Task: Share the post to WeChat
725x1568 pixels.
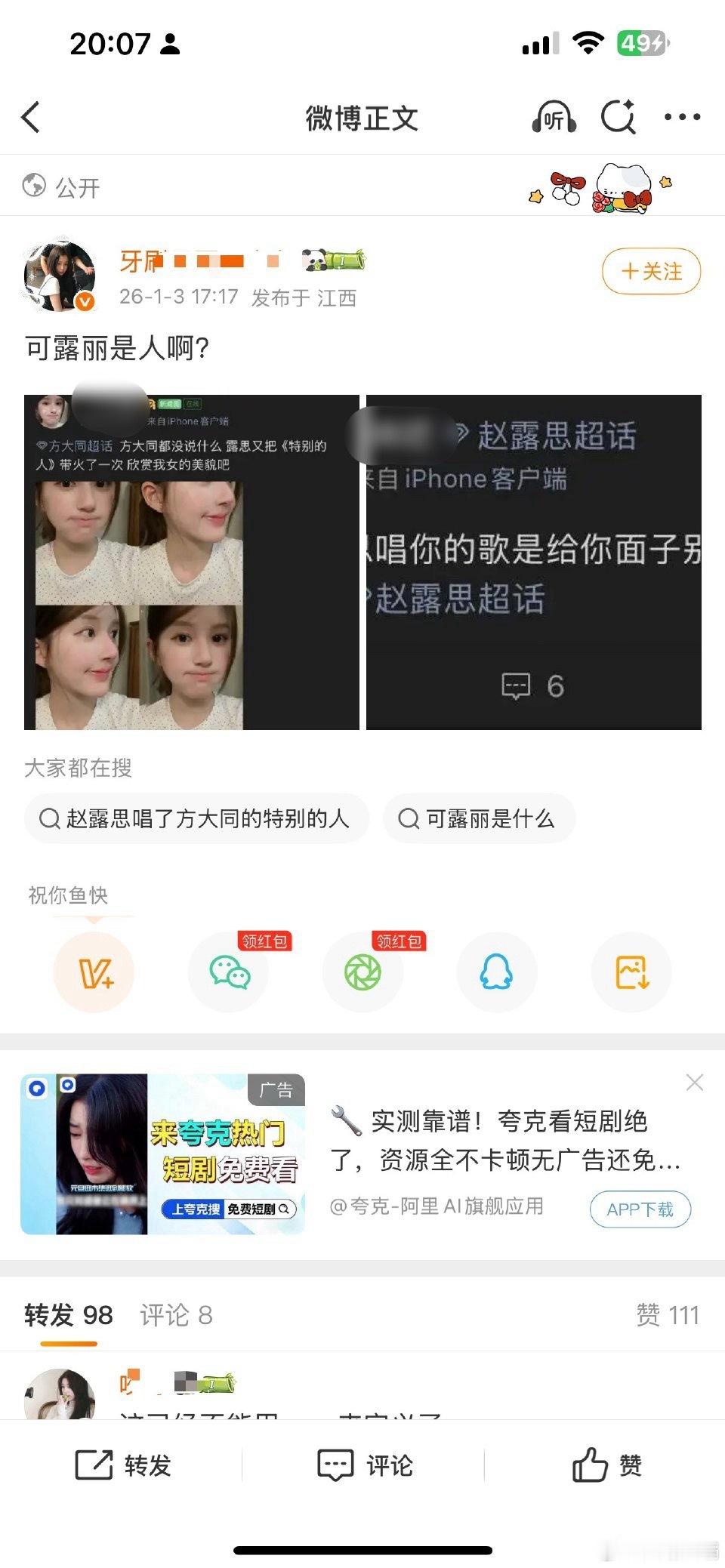Action: coord(228,973)
